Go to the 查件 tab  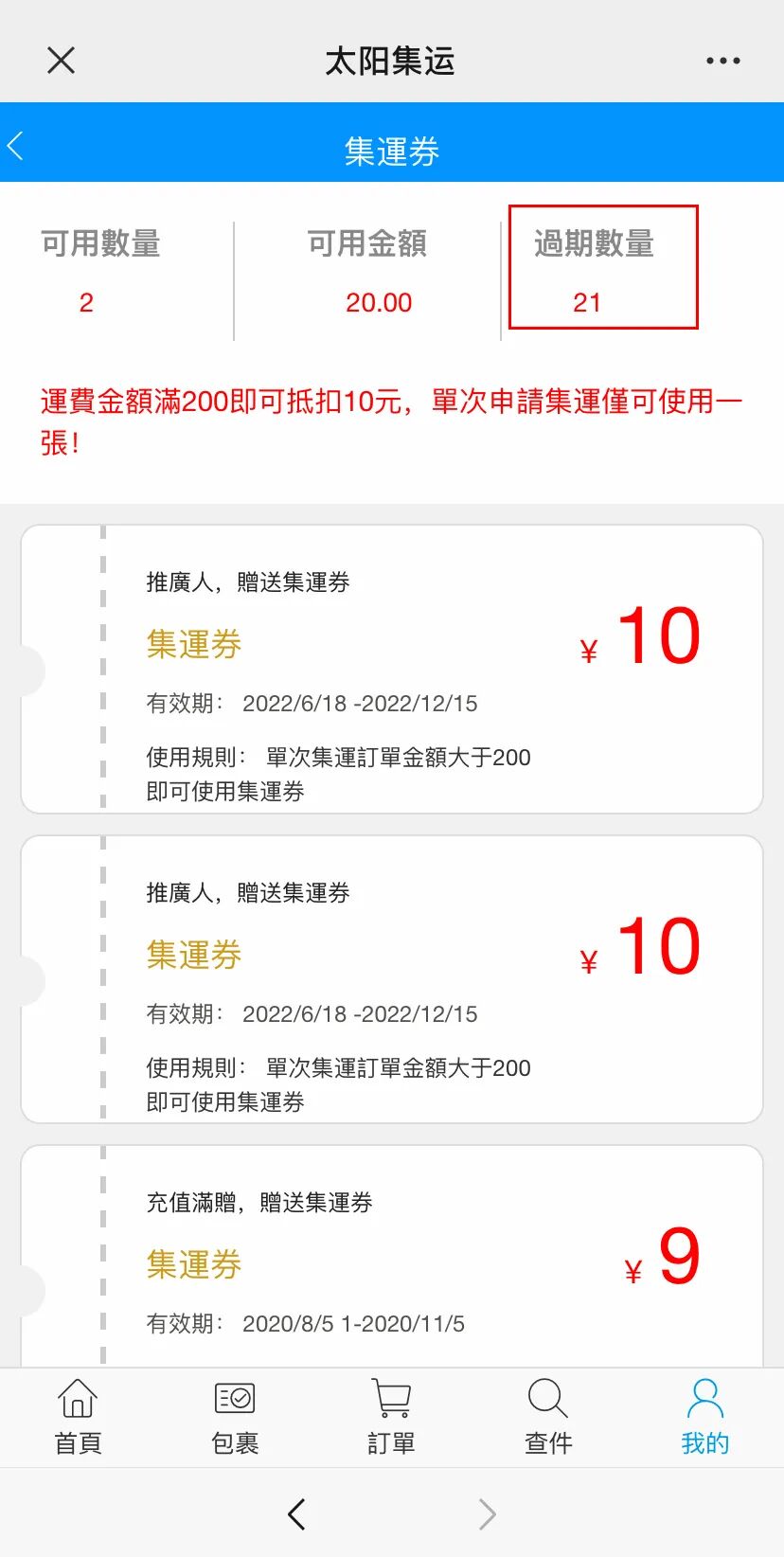coord(548,1417)
